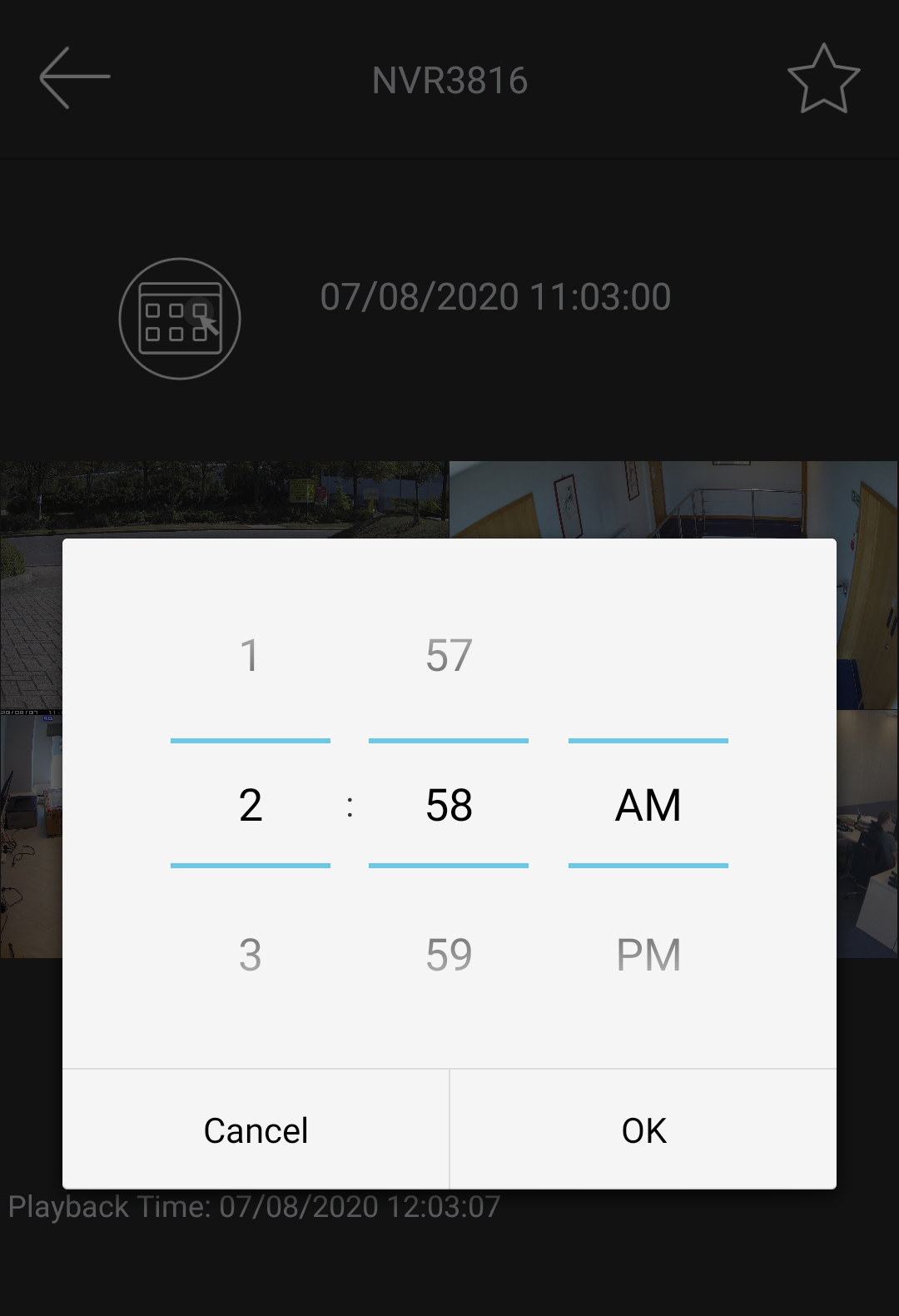This screenshot has height=1316, width=899.
Task: Choose minute 59 in the picker
Action: pos(449,954)
